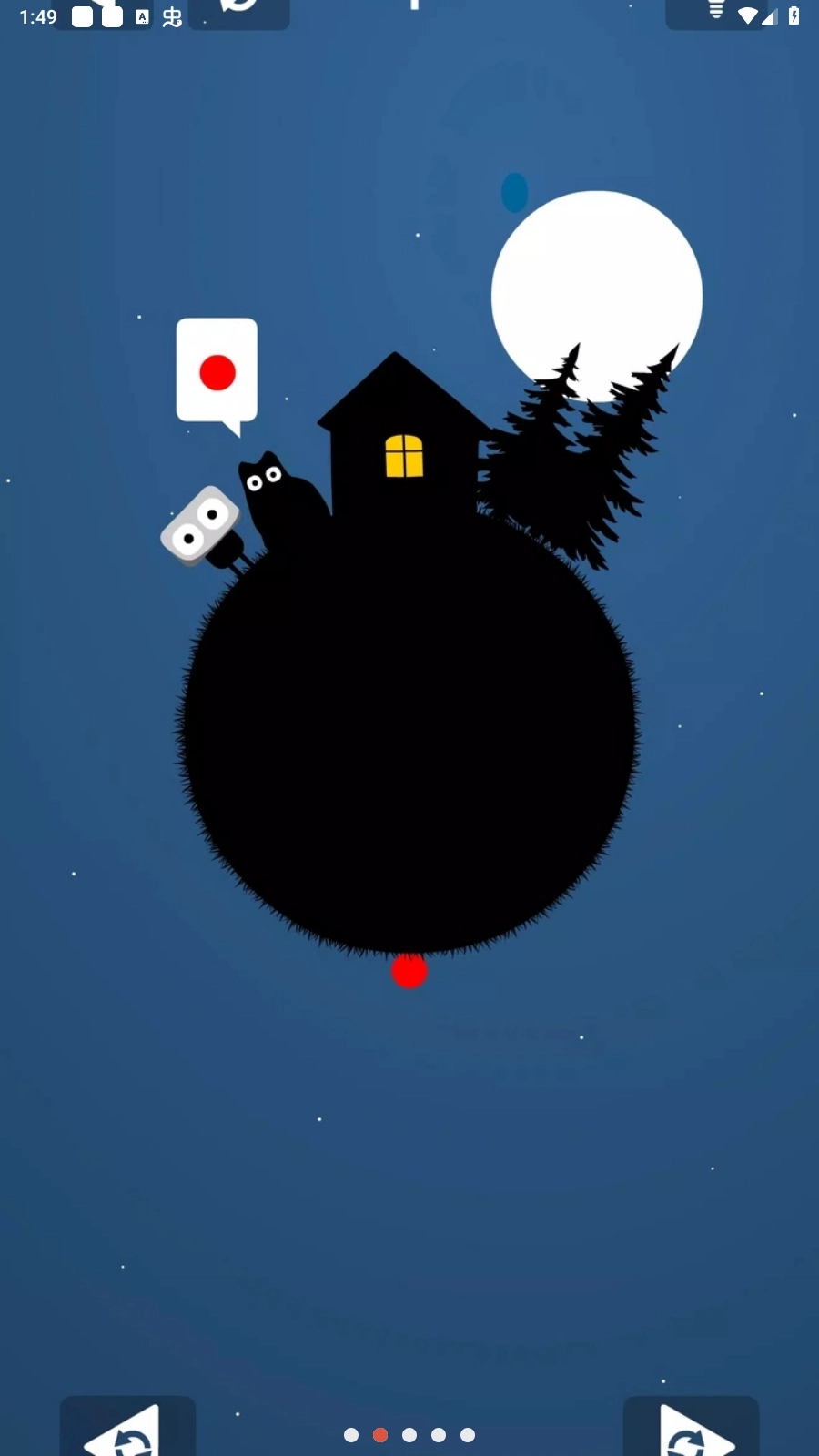Tap the red ball below the planet
Viewport: 819px width, 1456px height.
[x=409, y=973]
